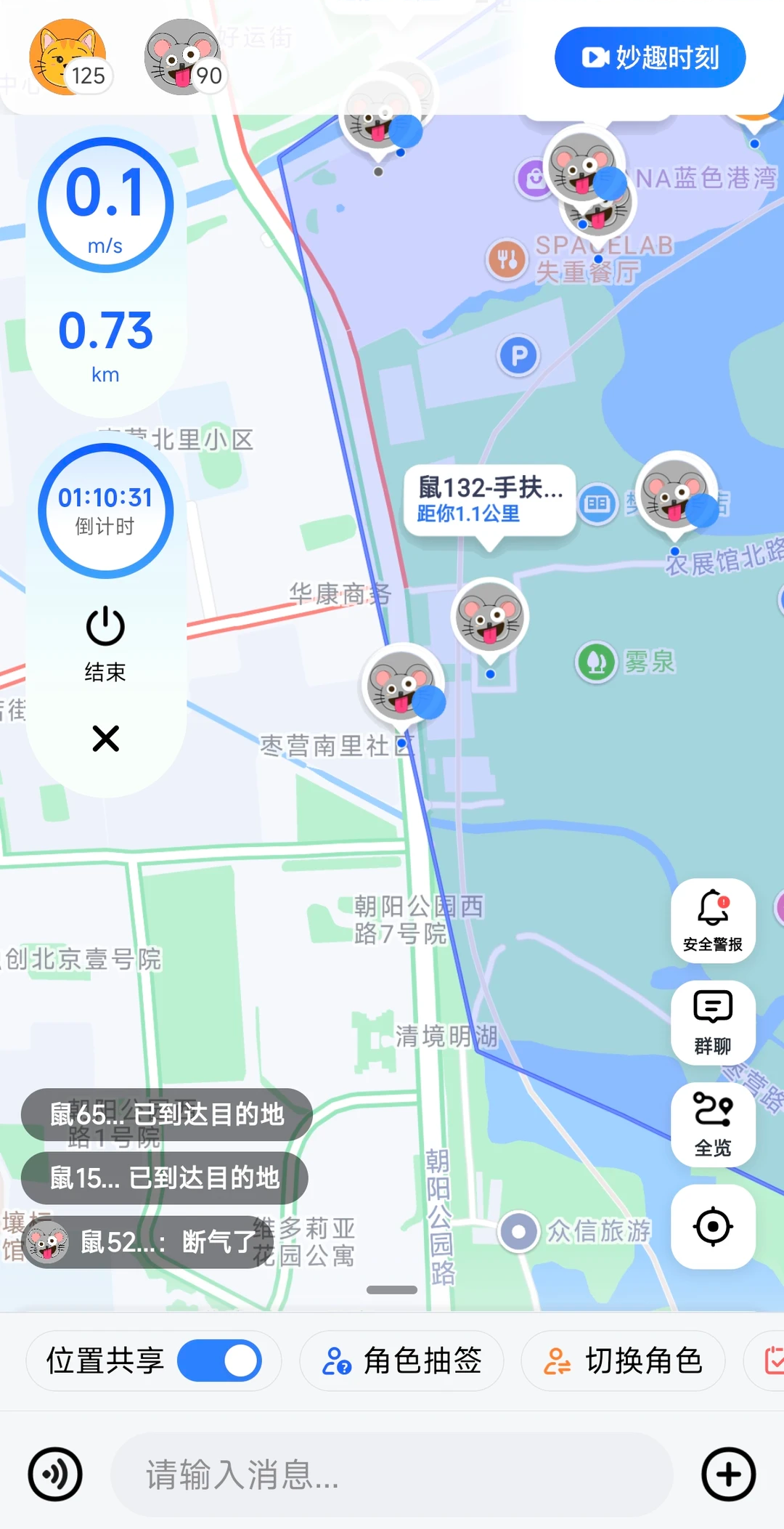This screenshot has width=784, height=1529.
Task: Show the 全览 overview
Action: coord(713,1124)
